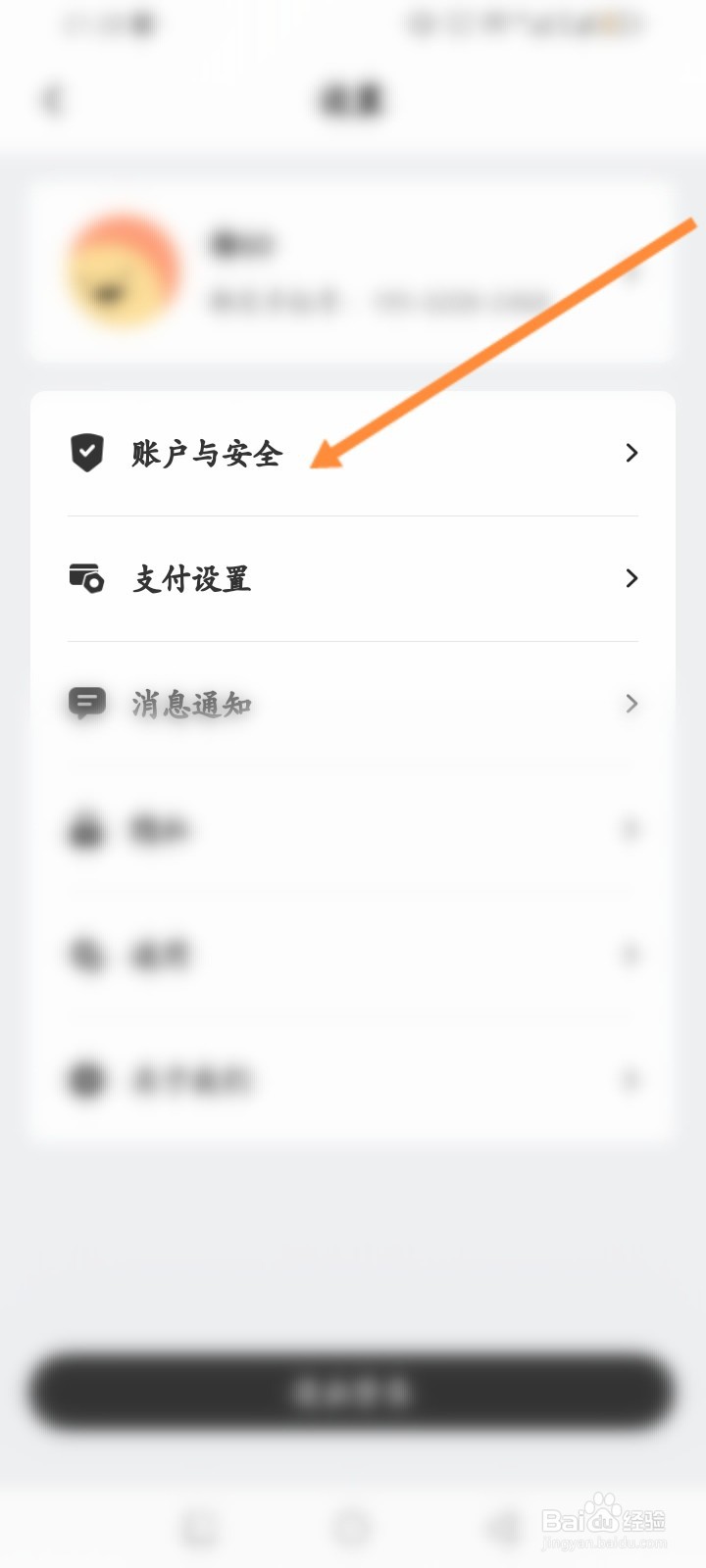Expand the 账户与安全 row chevron
This screenshot has height=1568, width=706.
(x=631, y=453)
